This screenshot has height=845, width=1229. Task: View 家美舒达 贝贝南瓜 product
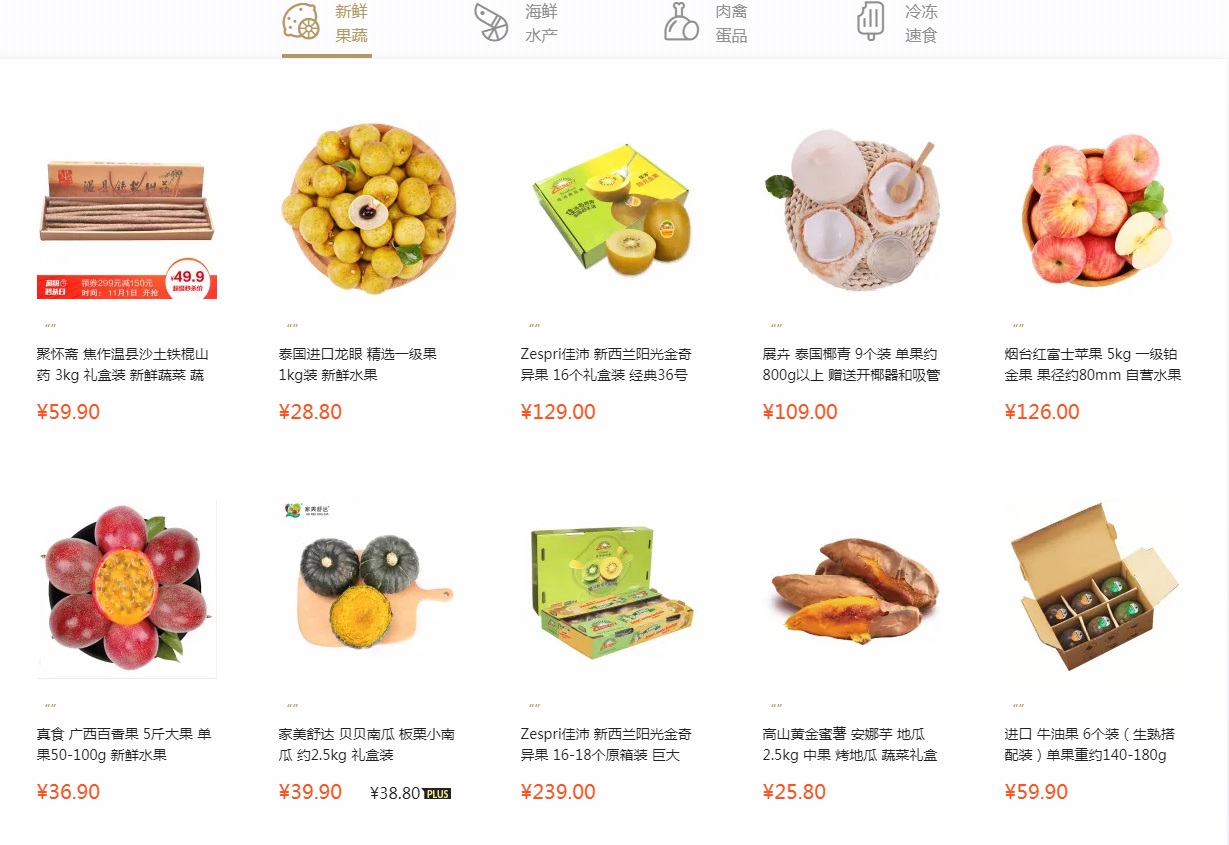(x=369, y=590)
